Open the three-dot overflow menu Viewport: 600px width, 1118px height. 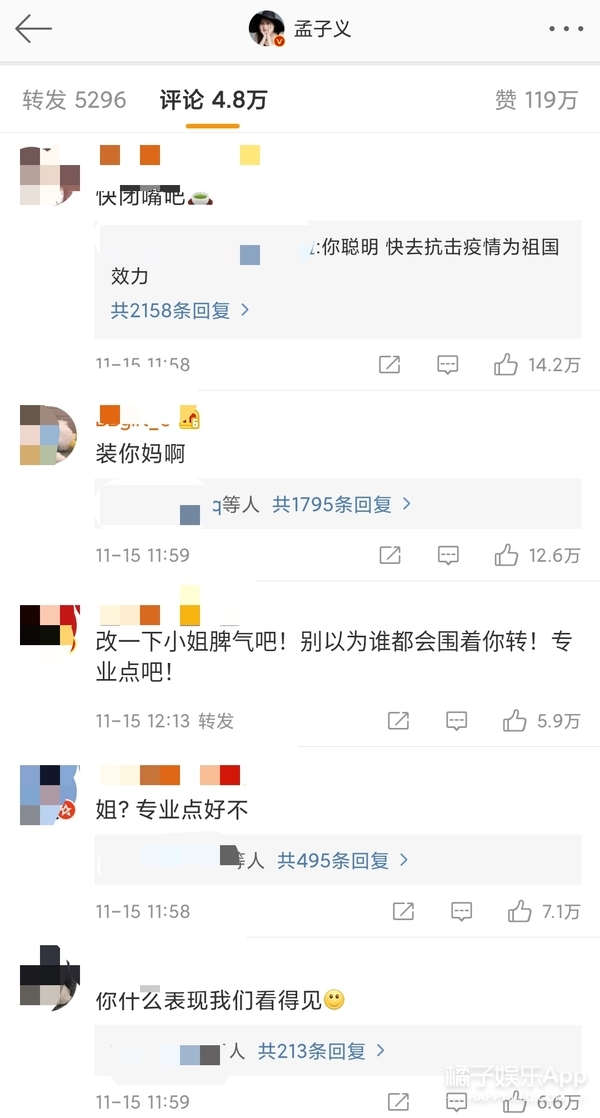tap(565, 30)
